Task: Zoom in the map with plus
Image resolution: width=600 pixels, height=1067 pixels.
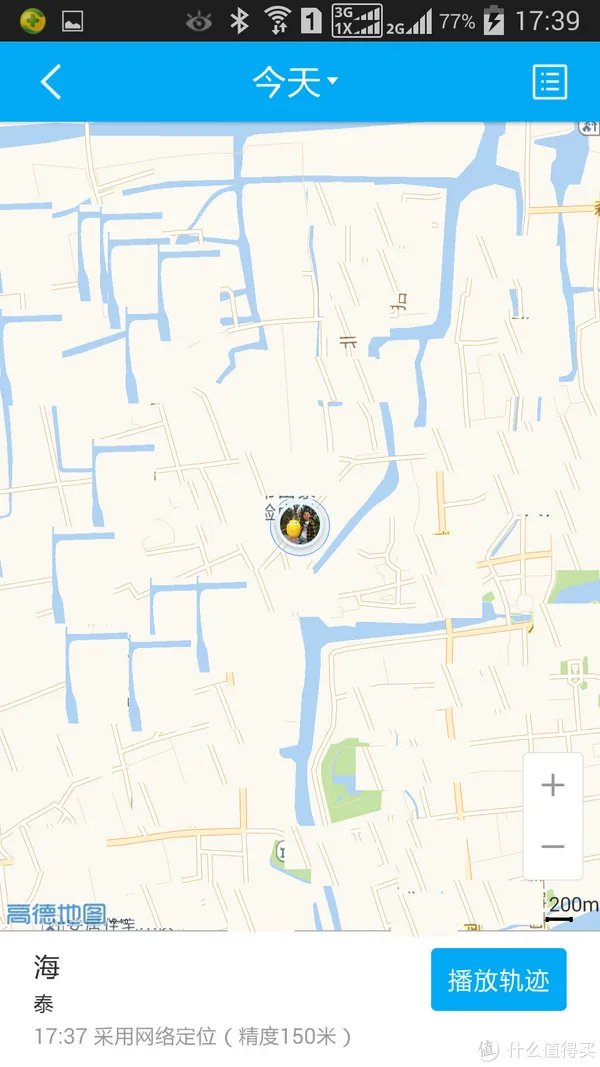Action: pyautogui.click(x=552, y=785)
